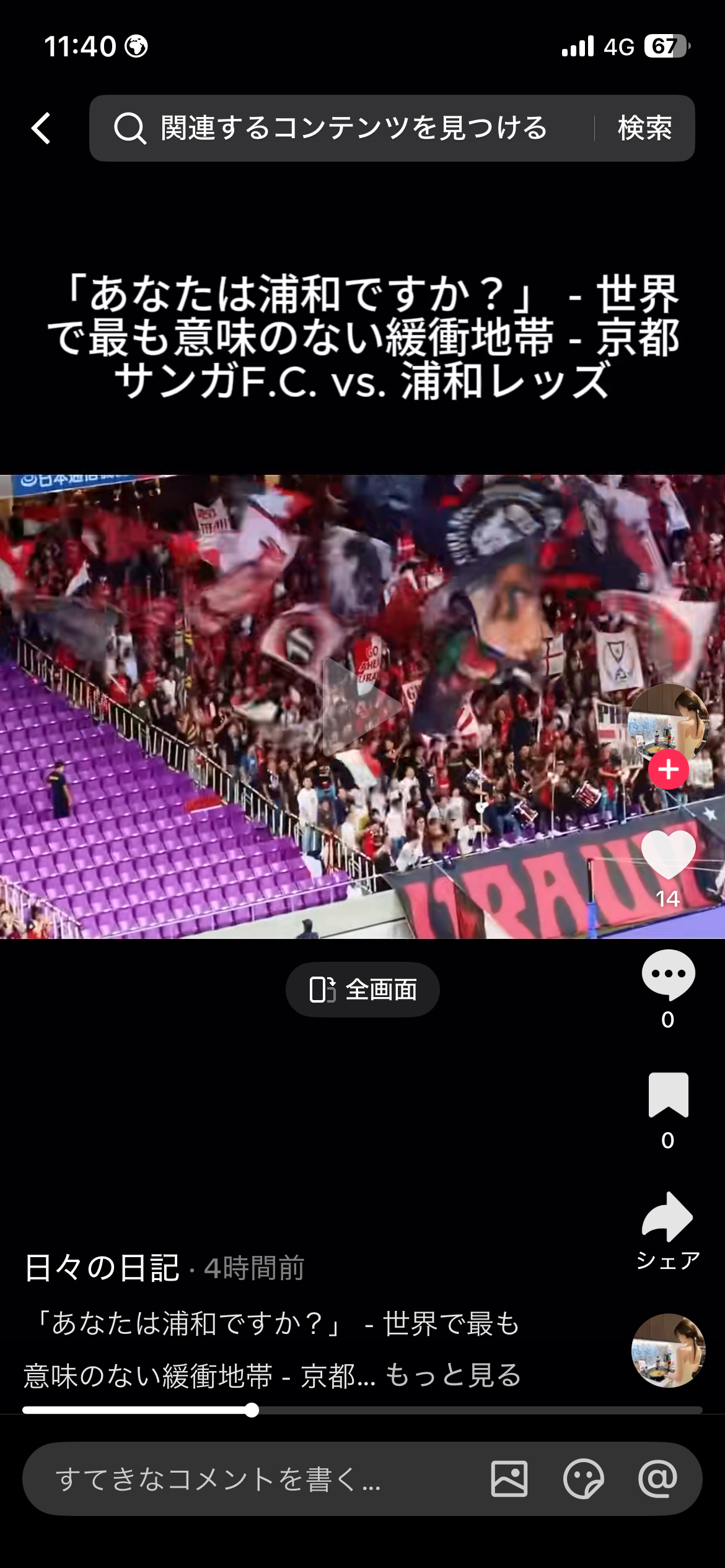The height and width of the screenshot is (1568, 725).
Task: Open the emoji sticker picker
Action: click(583, 1479)
